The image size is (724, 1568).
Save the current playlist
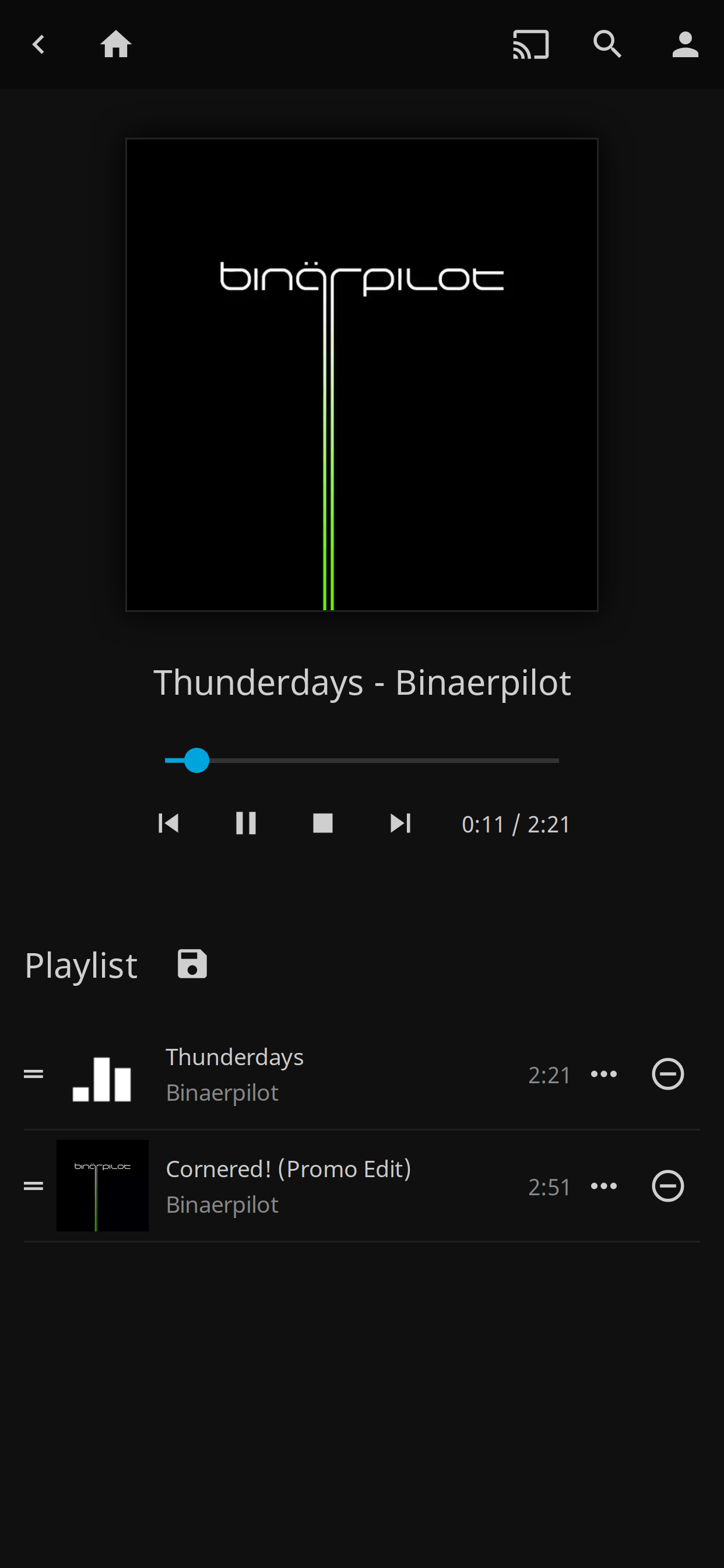point(192,964)
